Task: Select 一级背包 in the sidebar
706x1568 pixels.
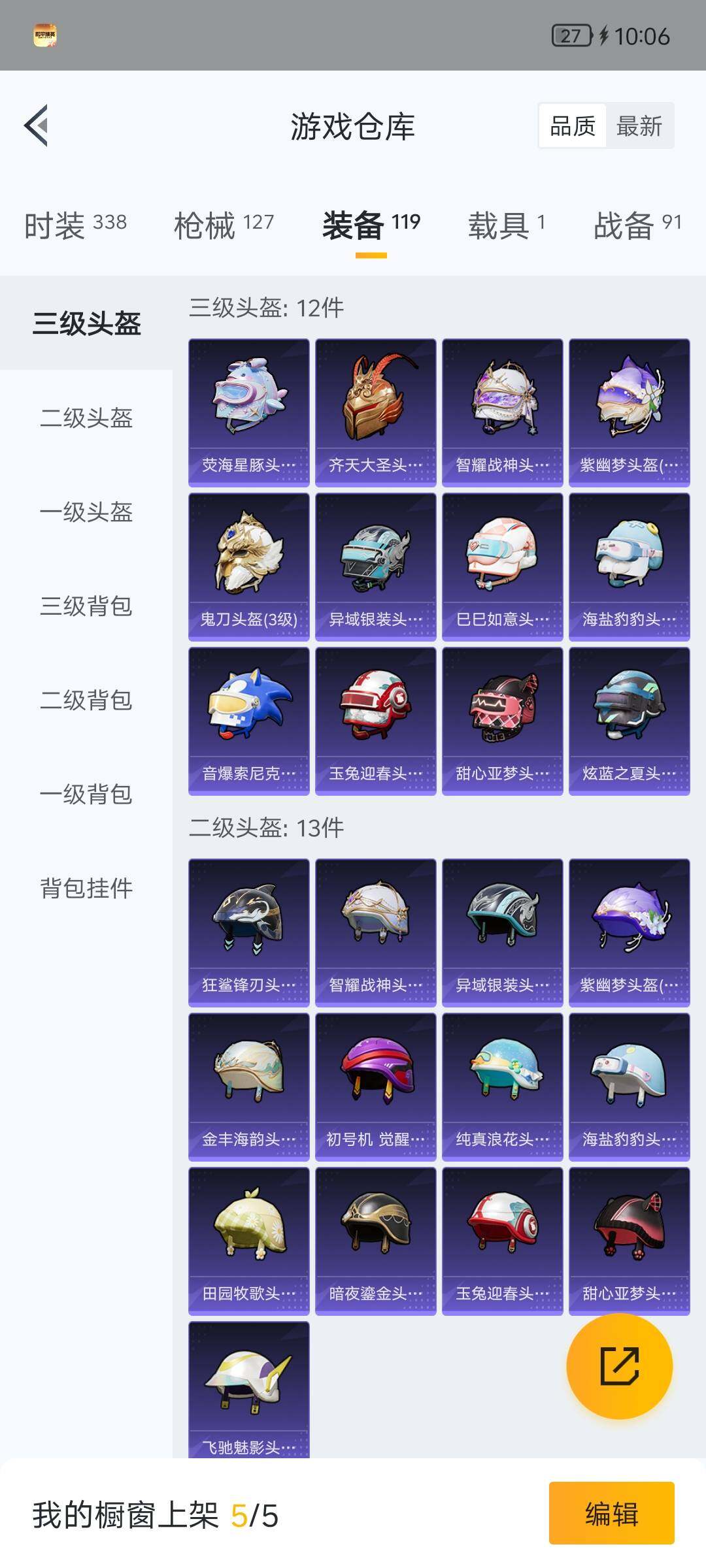Action: pos(86,795)
